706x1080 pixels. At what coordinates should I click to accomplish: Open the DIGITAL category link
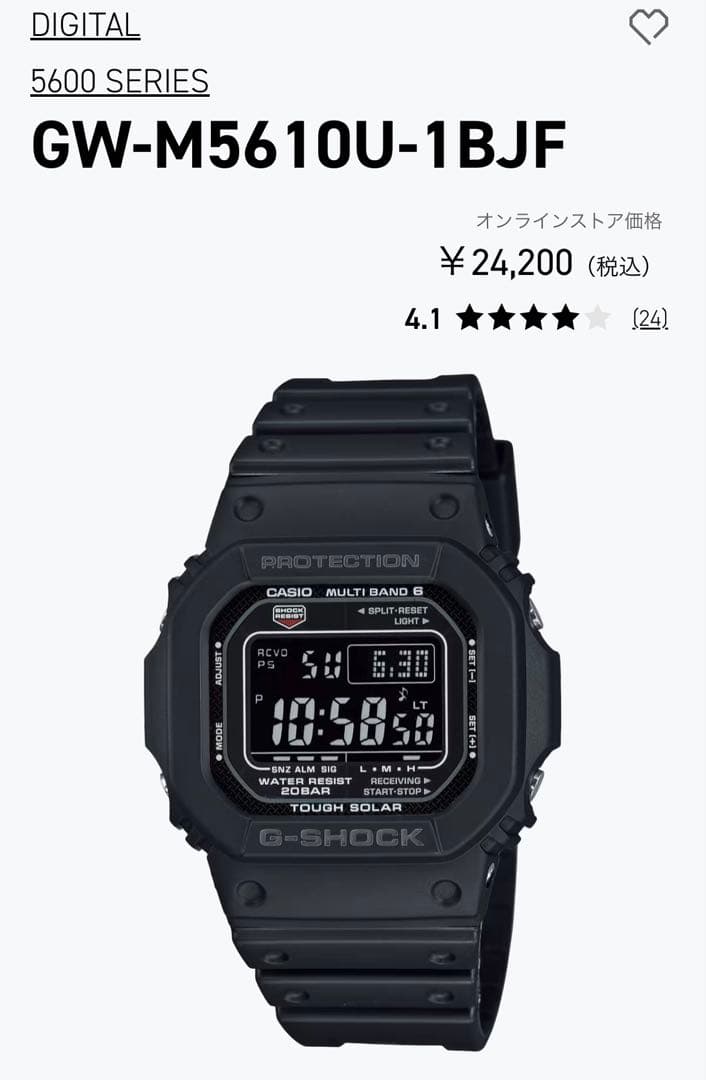point(85,25)
